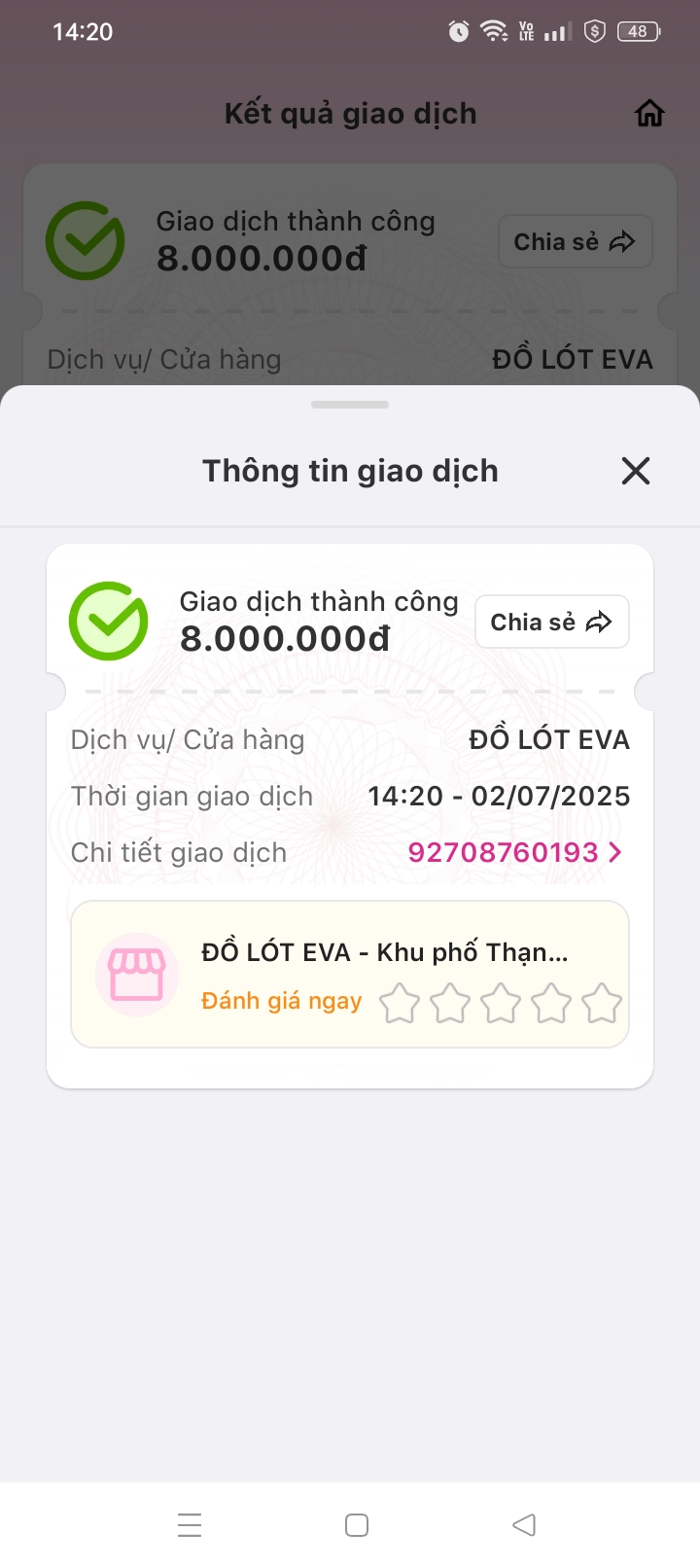This screenshot has width=700, height=1568.
Task: Rate the store four stars
Action: pyautogui.click(x=551, y=1003)
